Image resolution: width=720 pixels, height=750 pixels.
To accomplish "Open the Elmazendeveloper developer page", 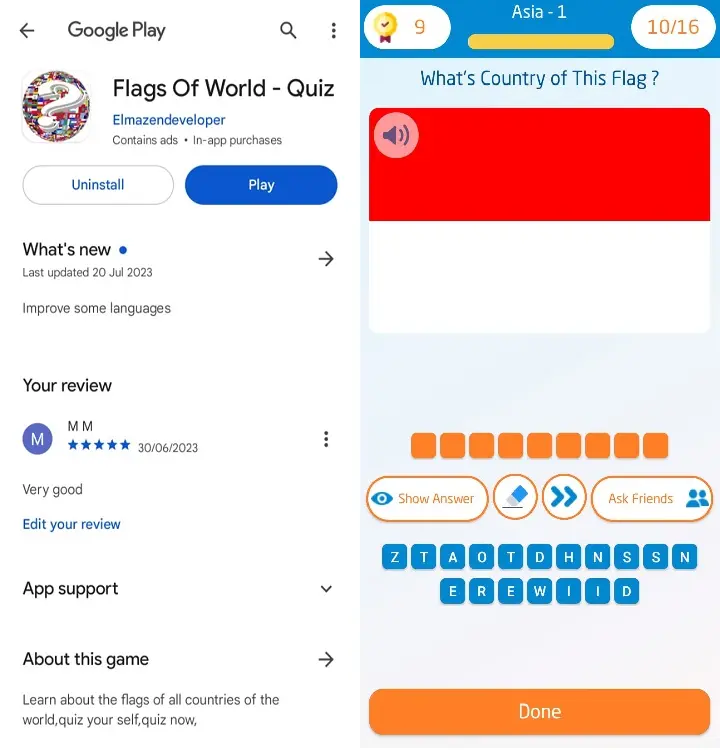I will [x=169, y=120].
